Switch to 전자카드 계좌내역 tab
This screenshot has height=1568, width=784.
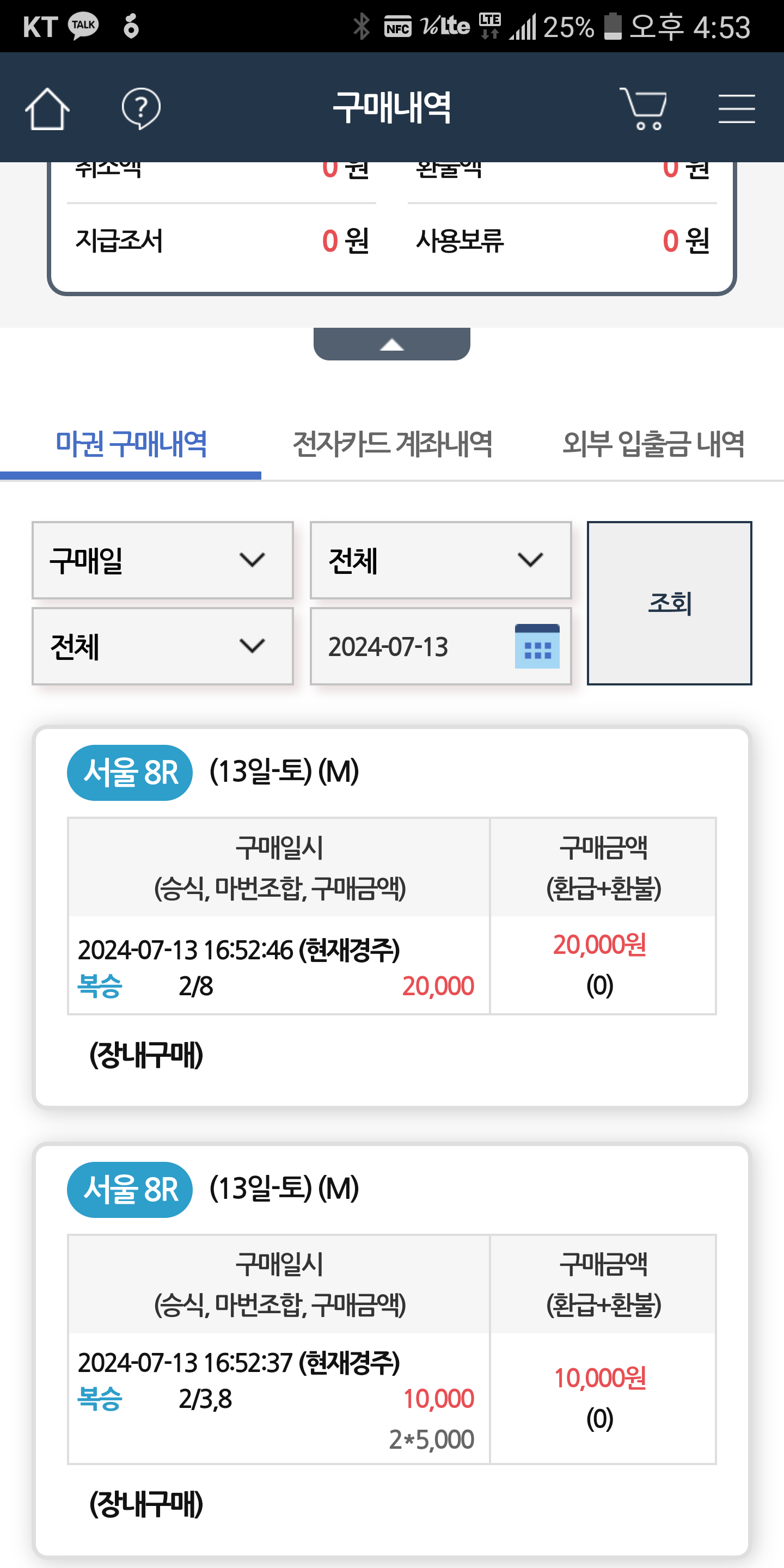(392, 444)
